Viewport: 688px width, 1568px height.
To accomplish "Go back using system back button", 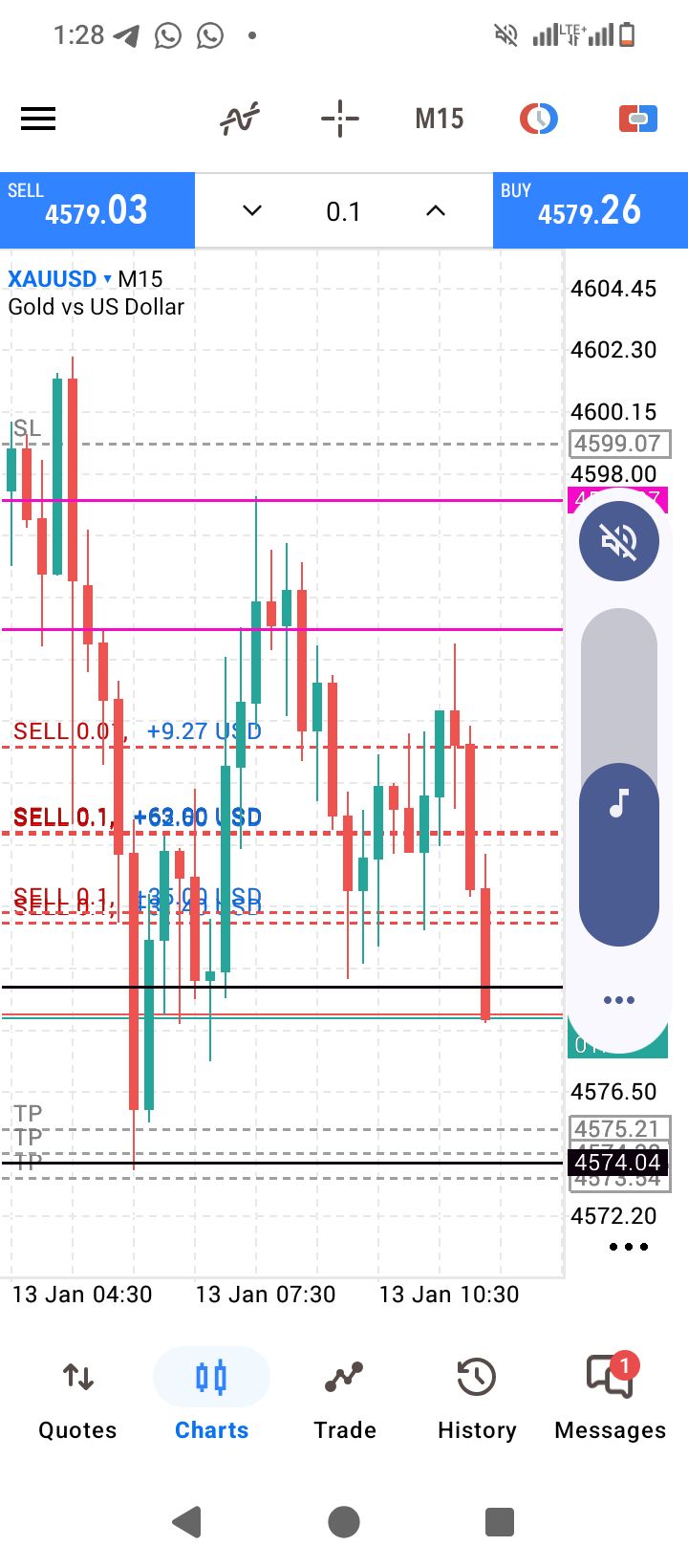I will (x=188, y=1521).
